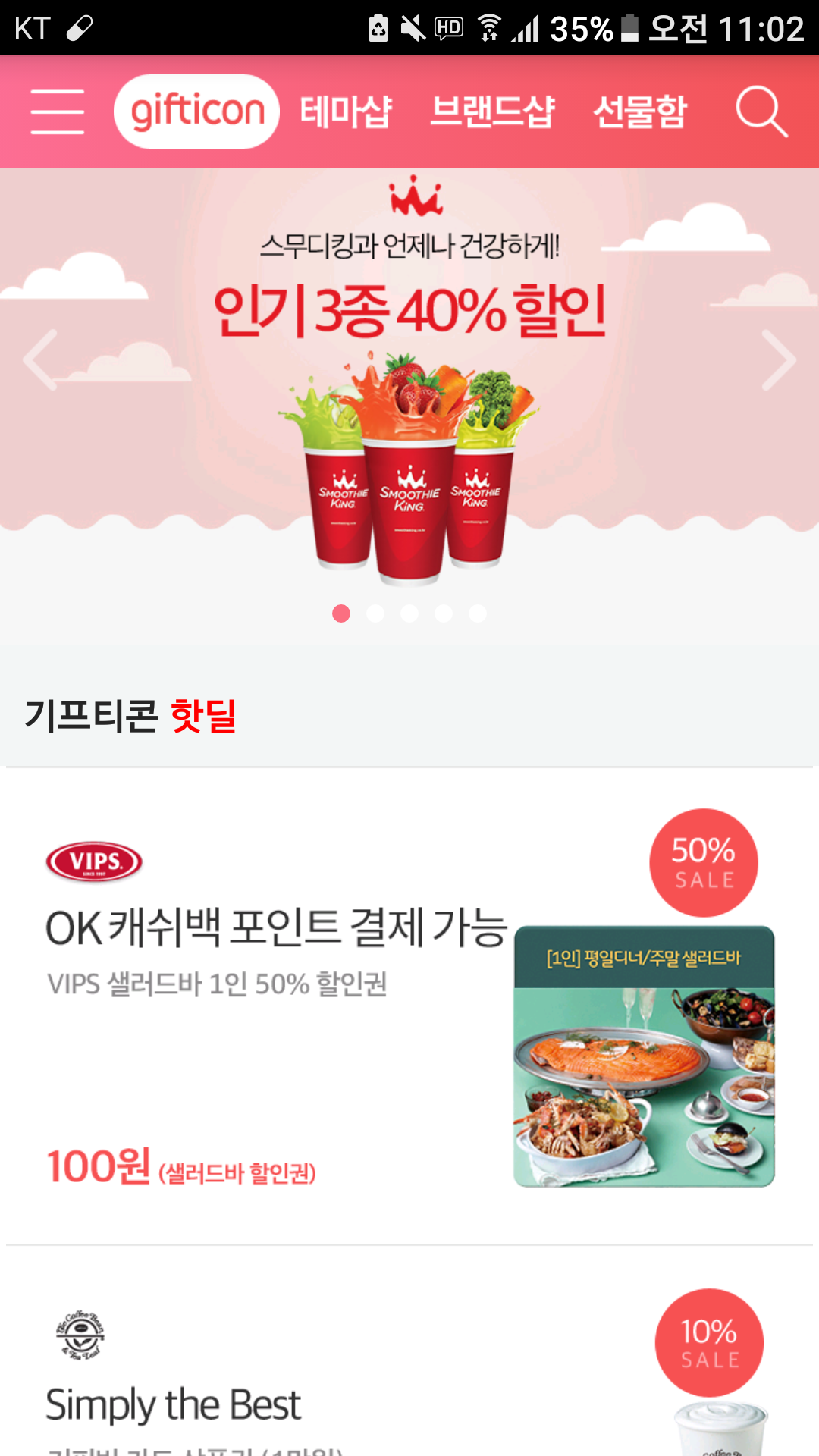Tap the gifticon home logo button
Screen dimensions: 819x1456
(x=196, y=111)
